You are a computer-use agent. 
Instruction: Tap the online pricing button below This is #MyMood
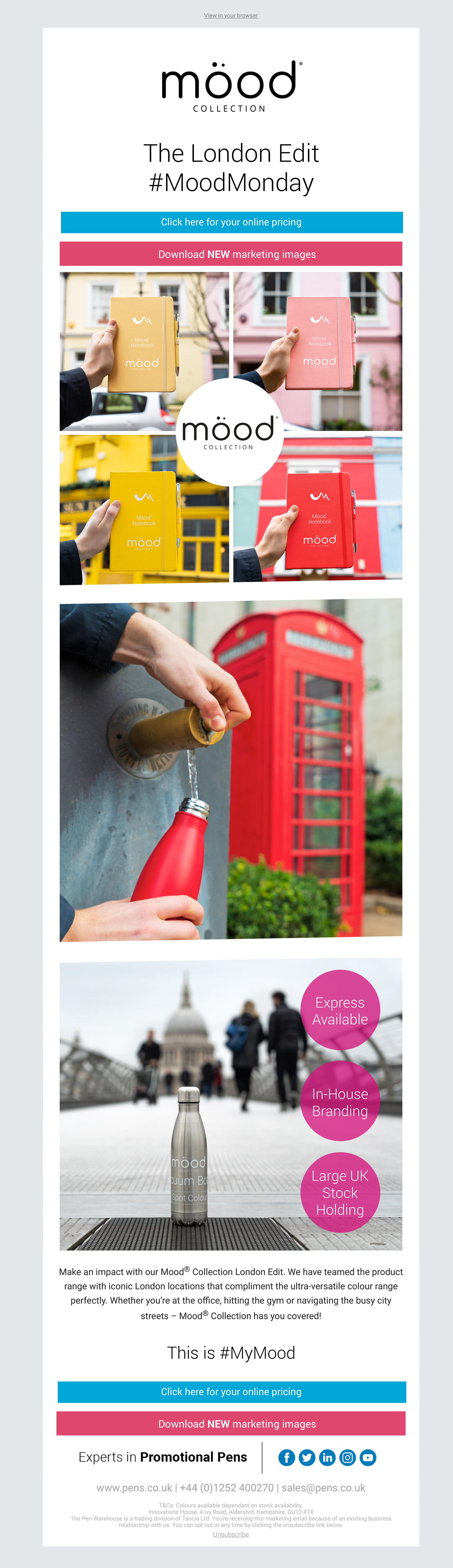(x=231, y=1391)
